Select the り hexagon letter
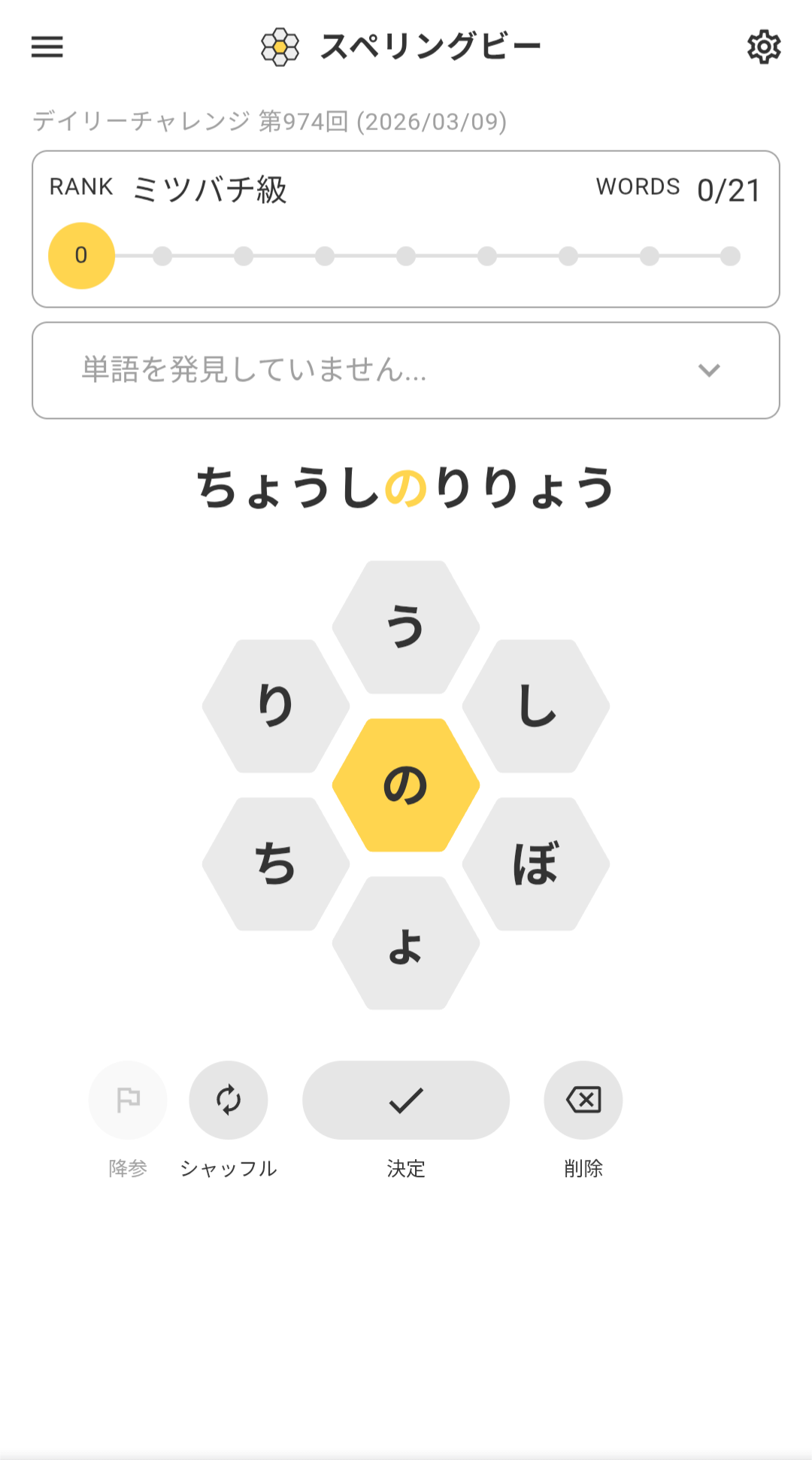Screen dimensions: 812x1460 (276, 706)
